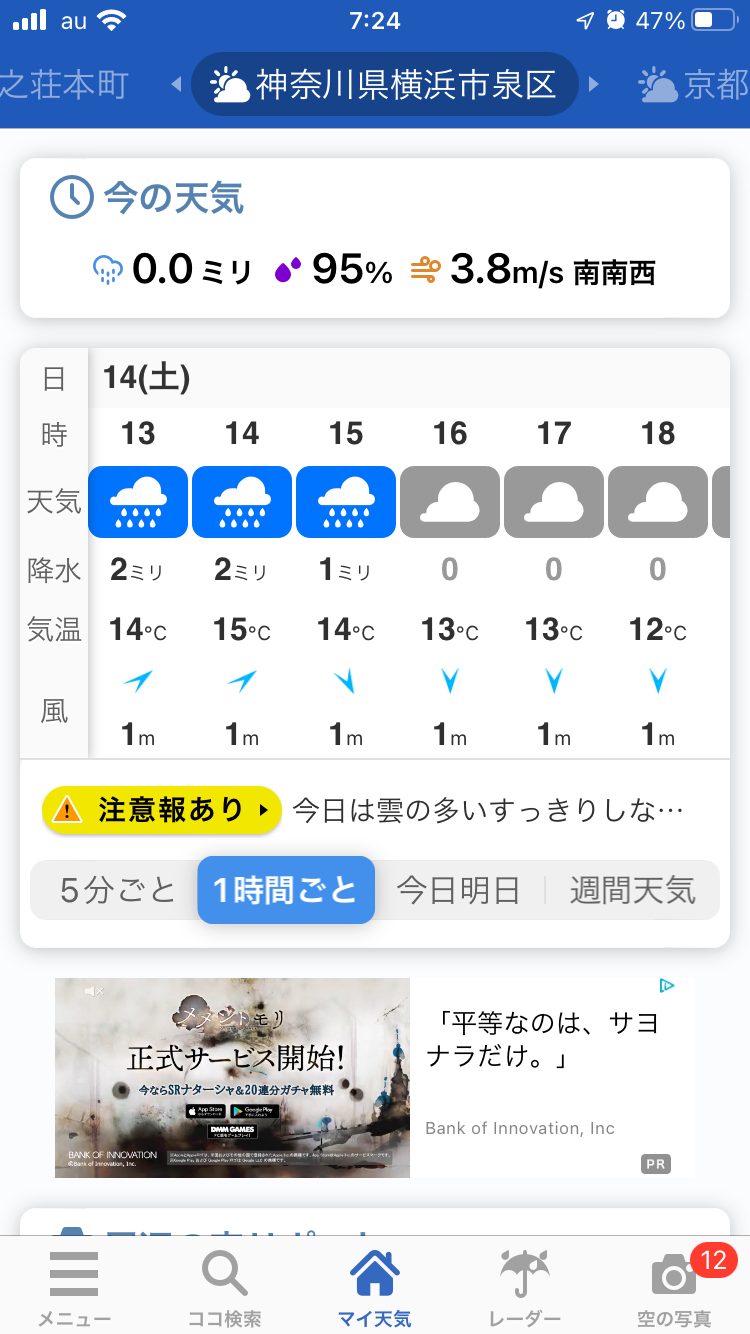The width and height of the screenshot is (750, 1334).
Task: Go to the マイ天気 home tab
Action: (x=375, y=1288)
